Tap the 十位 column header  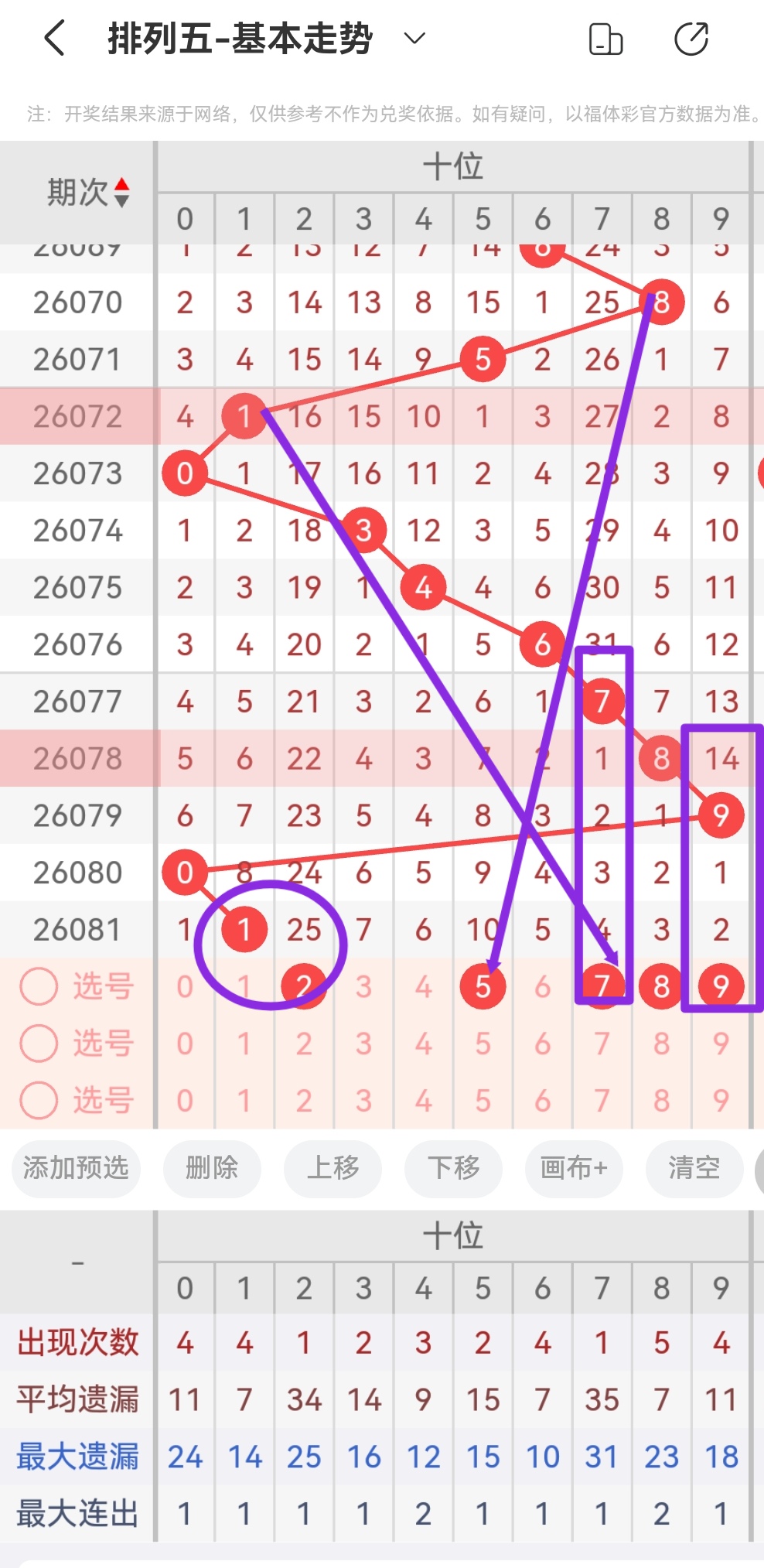(453, 166)
